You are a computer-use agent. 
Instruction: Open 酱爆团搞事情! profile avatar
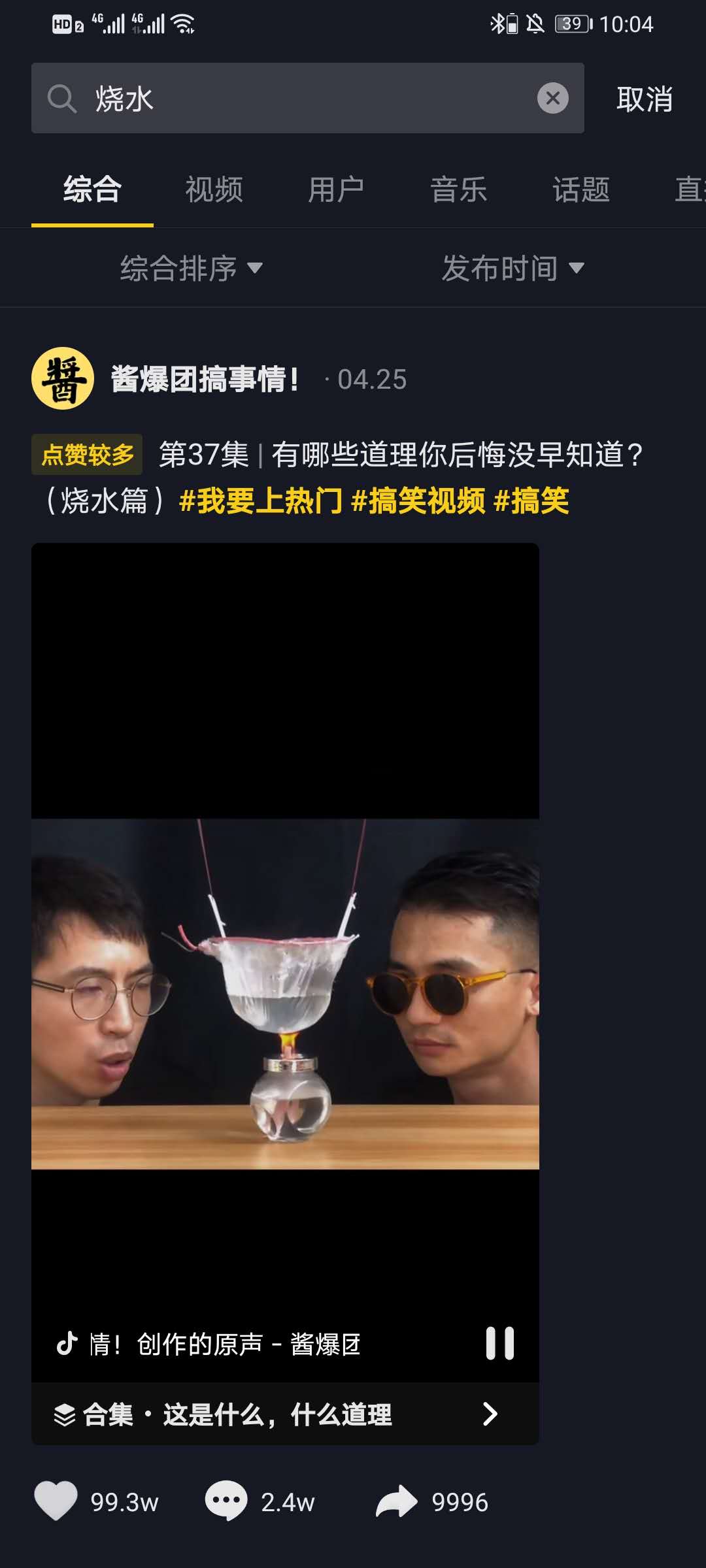coord(63,379)
